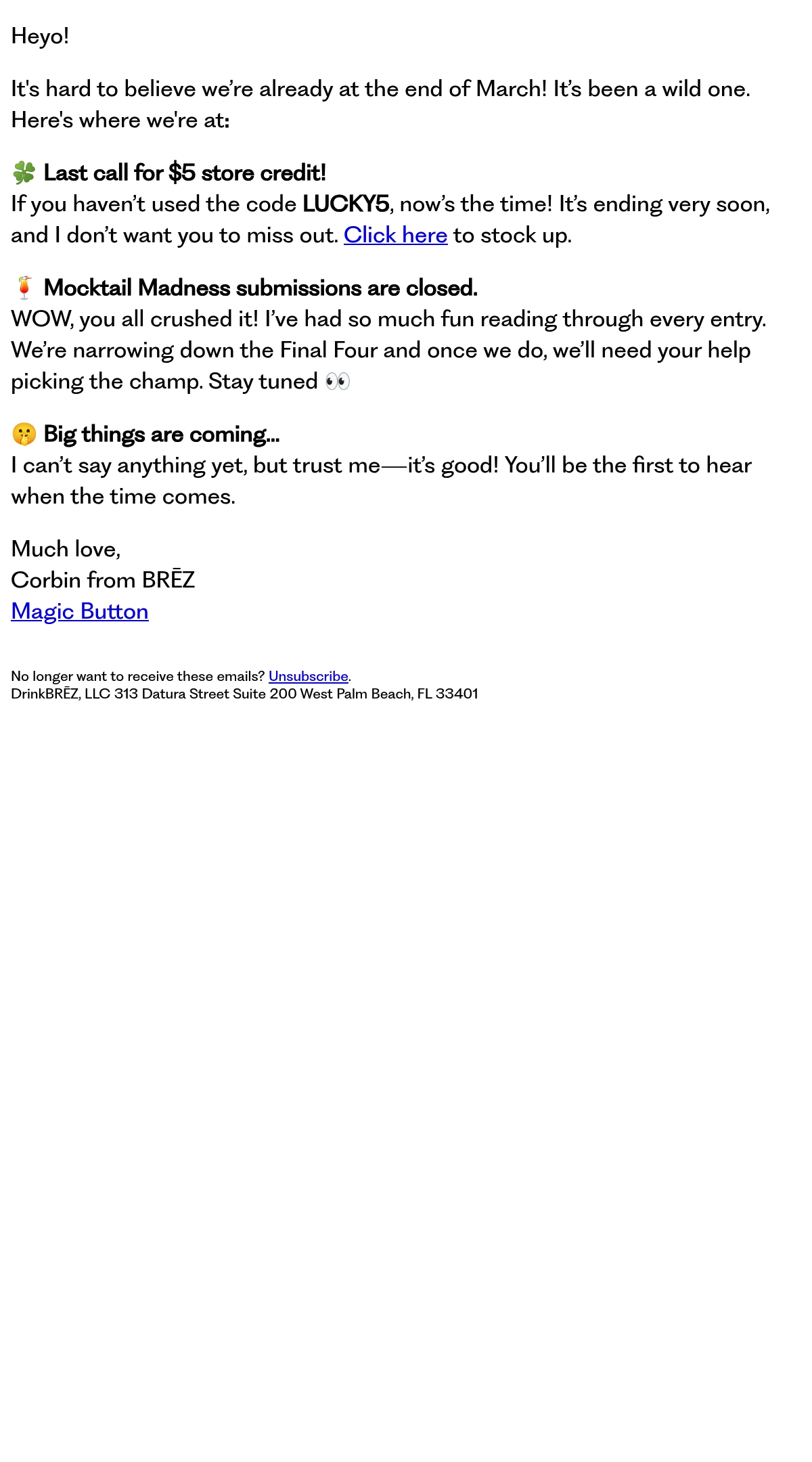Follow the Magic Button link
Viewport: 812px width, 1462px height.
point(80,611)
